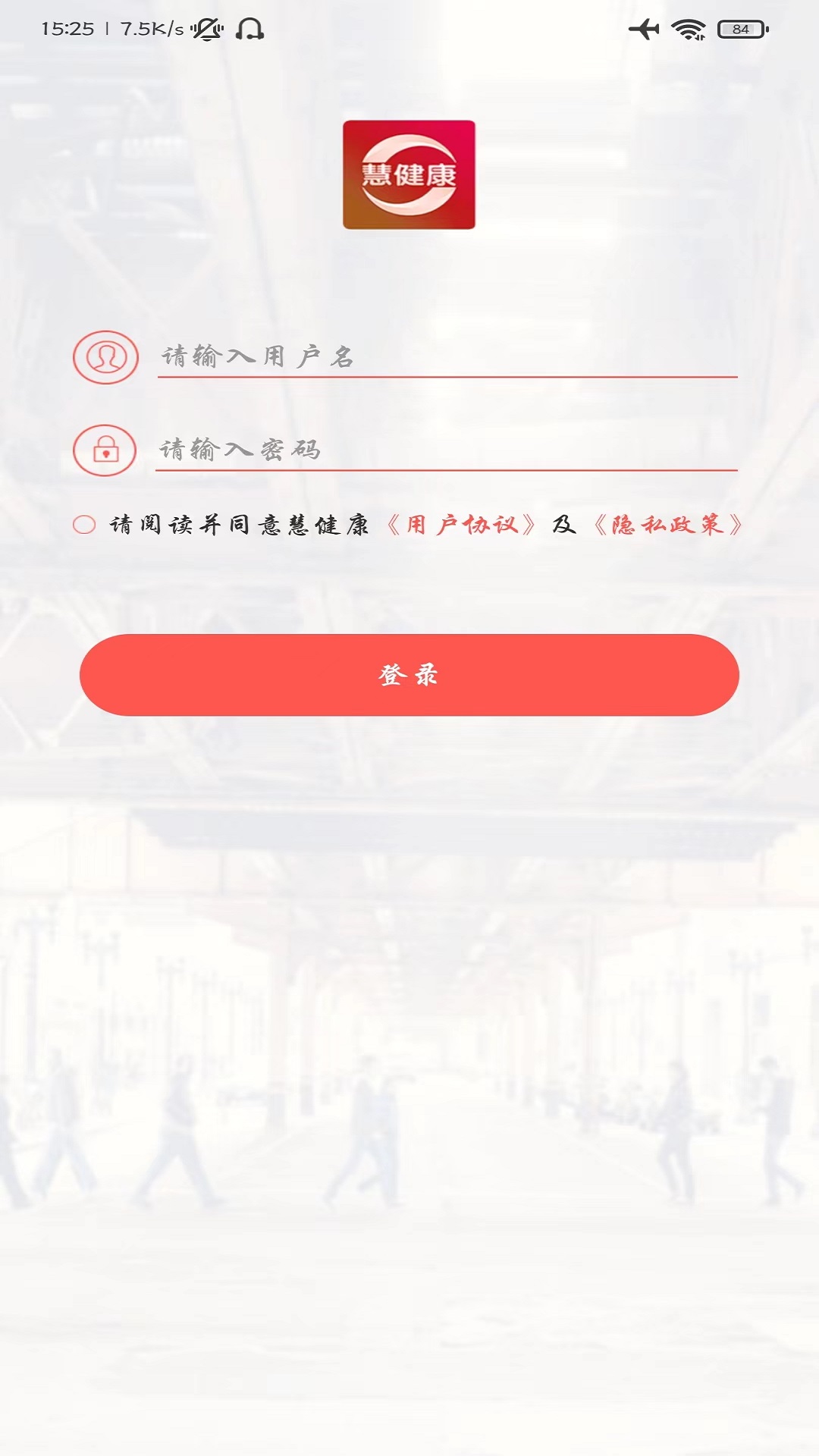Select the agreement circle to accept terms

coord(83,524)
